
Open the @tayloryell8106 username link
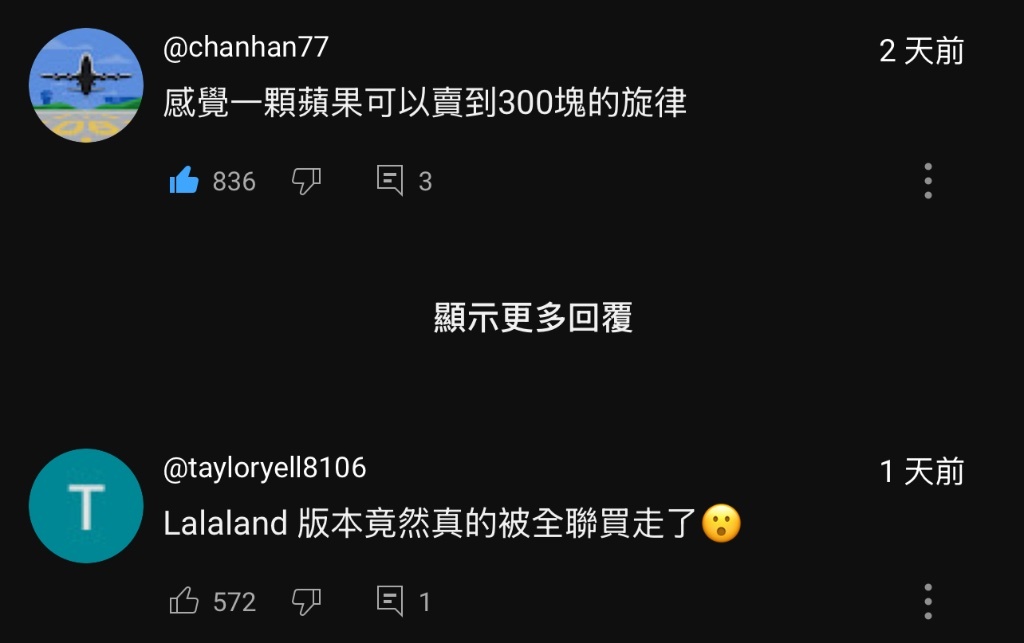click(x=265, y=467)
